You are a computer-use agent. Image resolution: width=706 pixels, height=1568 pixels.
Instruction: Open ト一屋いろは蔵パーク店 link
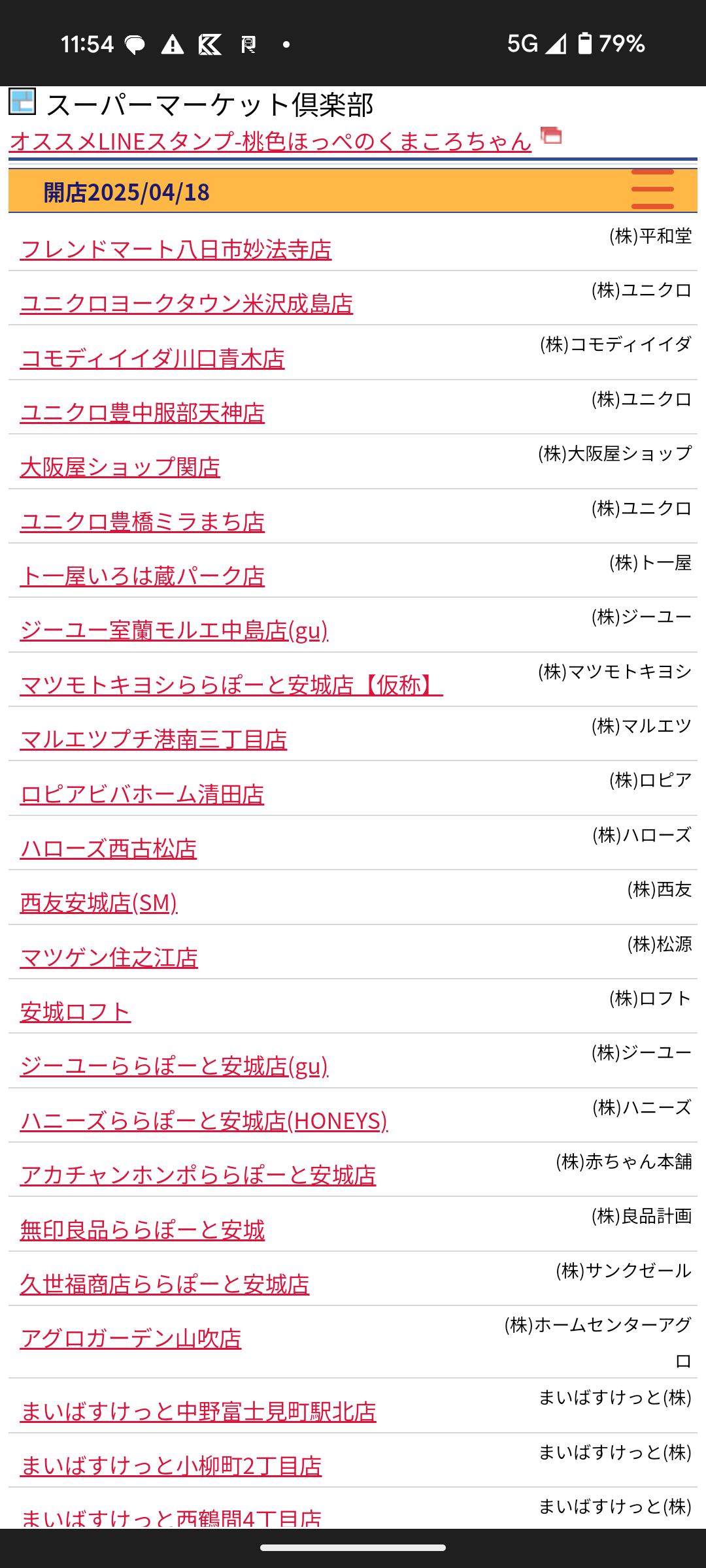coord(143,576)
